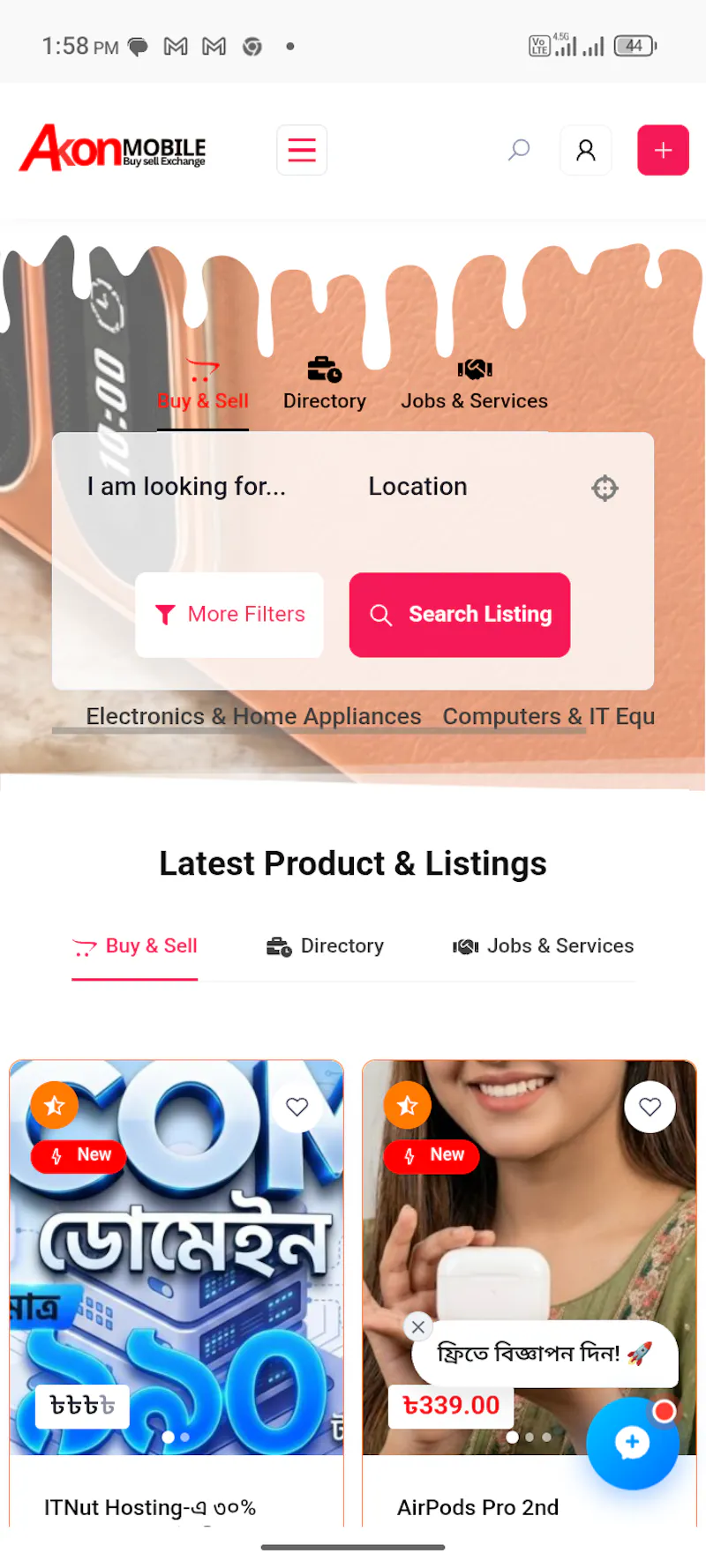Image resolution: width=706 pixels, height=1568 pixels.
Task: Open Electronics & Home Appliances category
Action: 253,716
